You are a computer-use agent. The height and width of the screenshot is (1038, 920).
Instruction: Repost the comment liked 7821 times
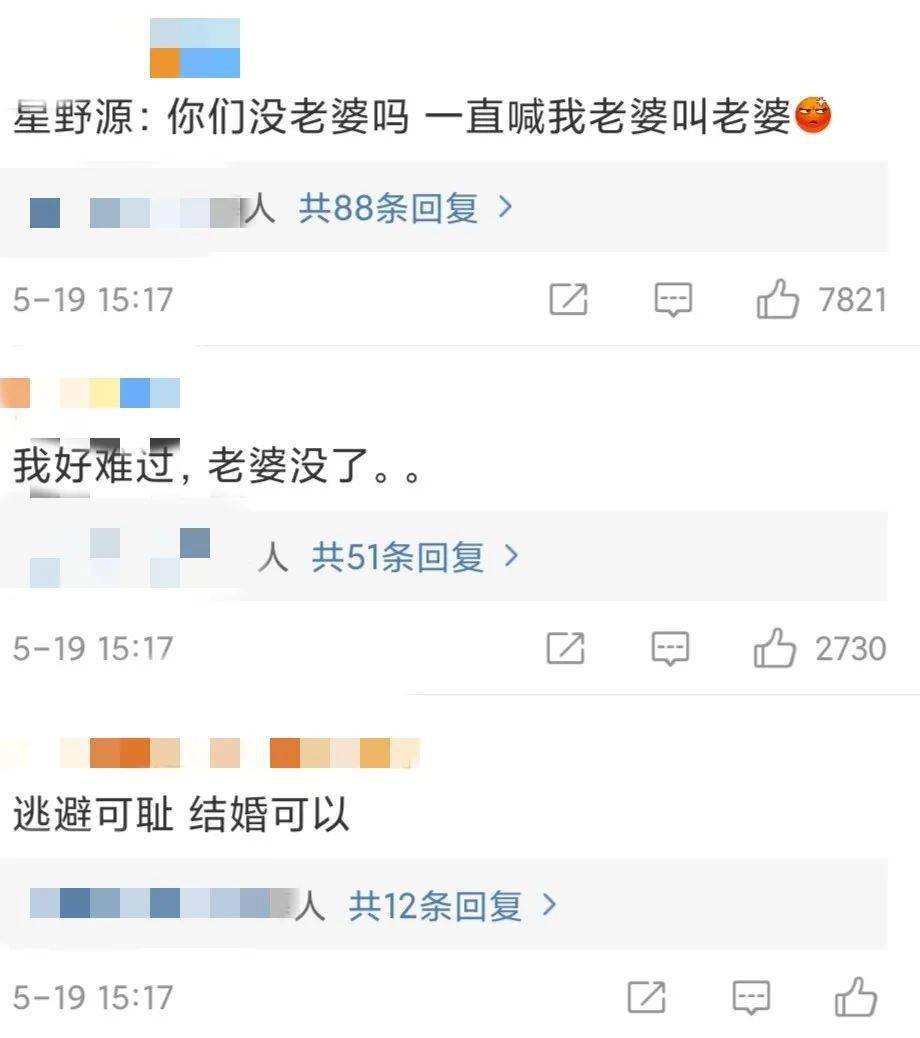tap(568, 300)
